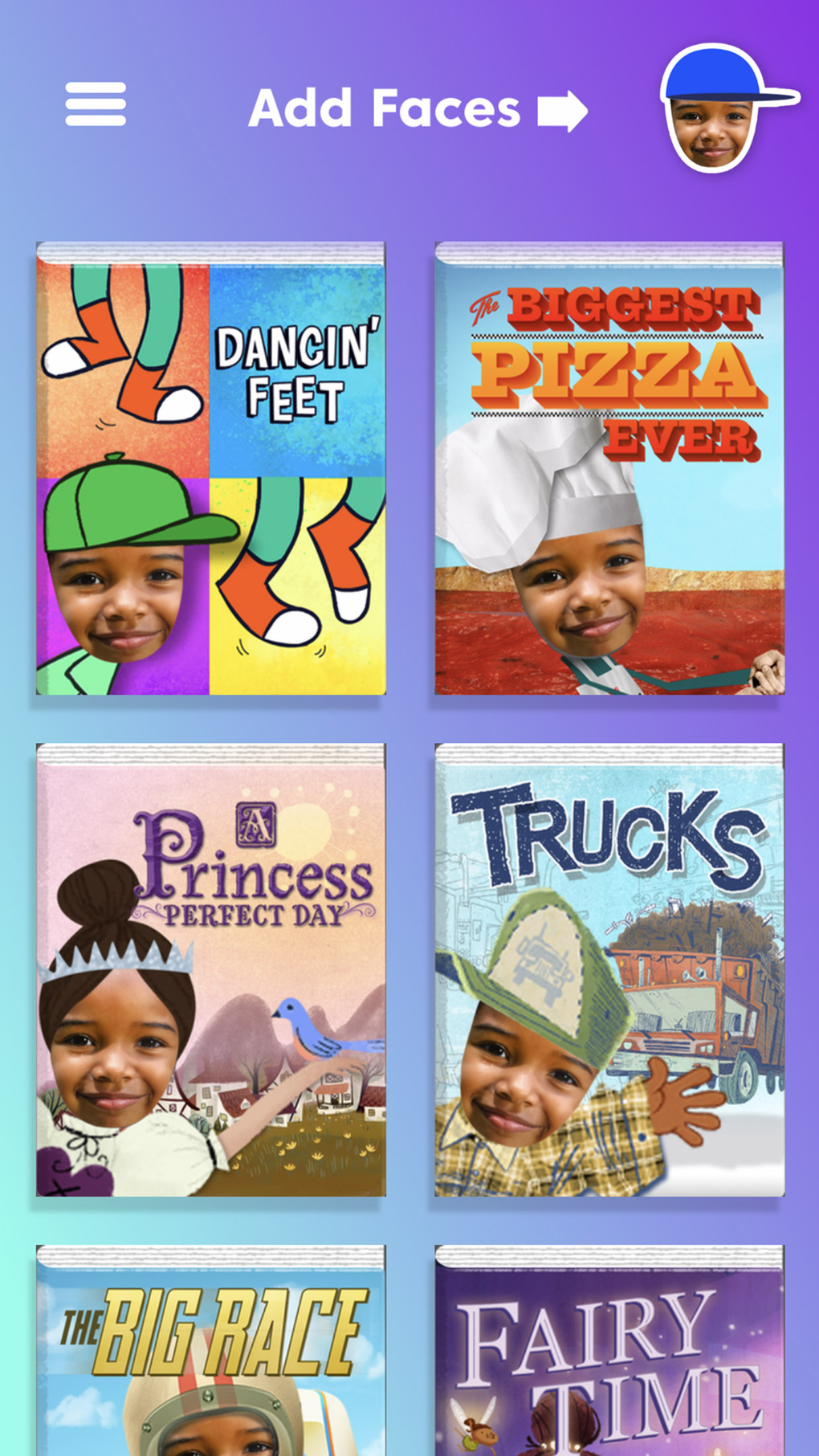Viewport: 819px width, 1456px height.
Task: Open the Trucks book
Action: point(609,970)
